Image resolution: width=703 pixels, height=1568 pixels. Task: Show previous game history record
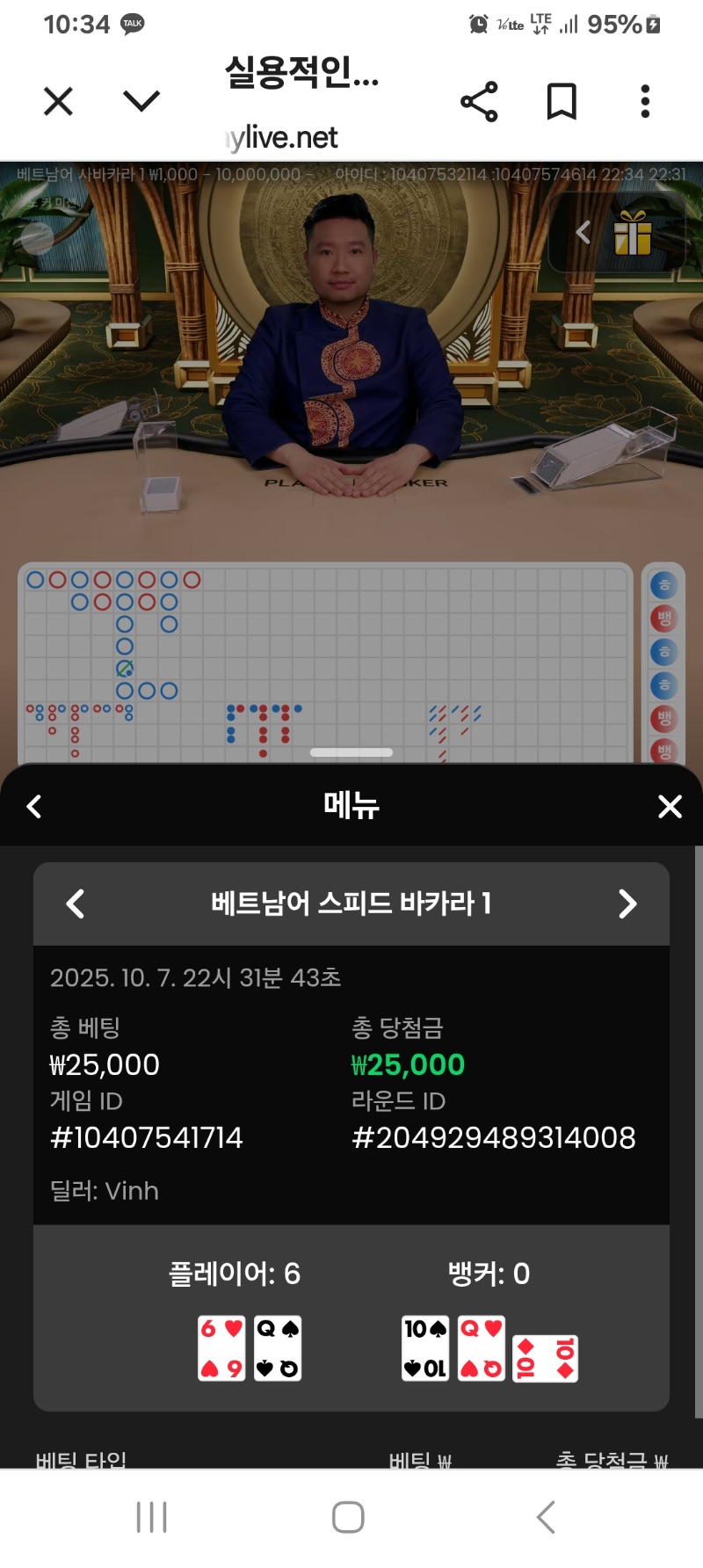click(76, 904)
